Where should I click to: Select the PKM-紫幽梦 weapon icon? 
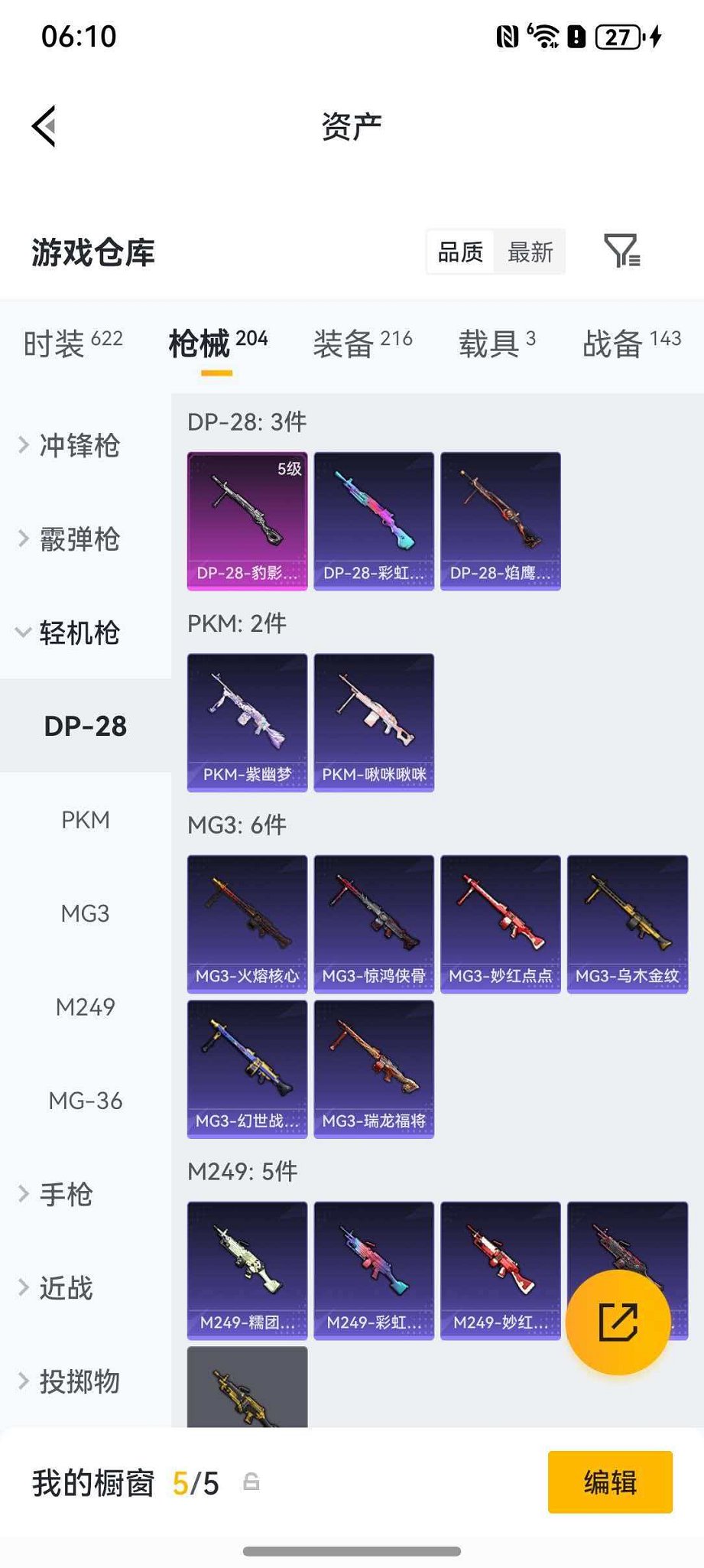[246, 722]
